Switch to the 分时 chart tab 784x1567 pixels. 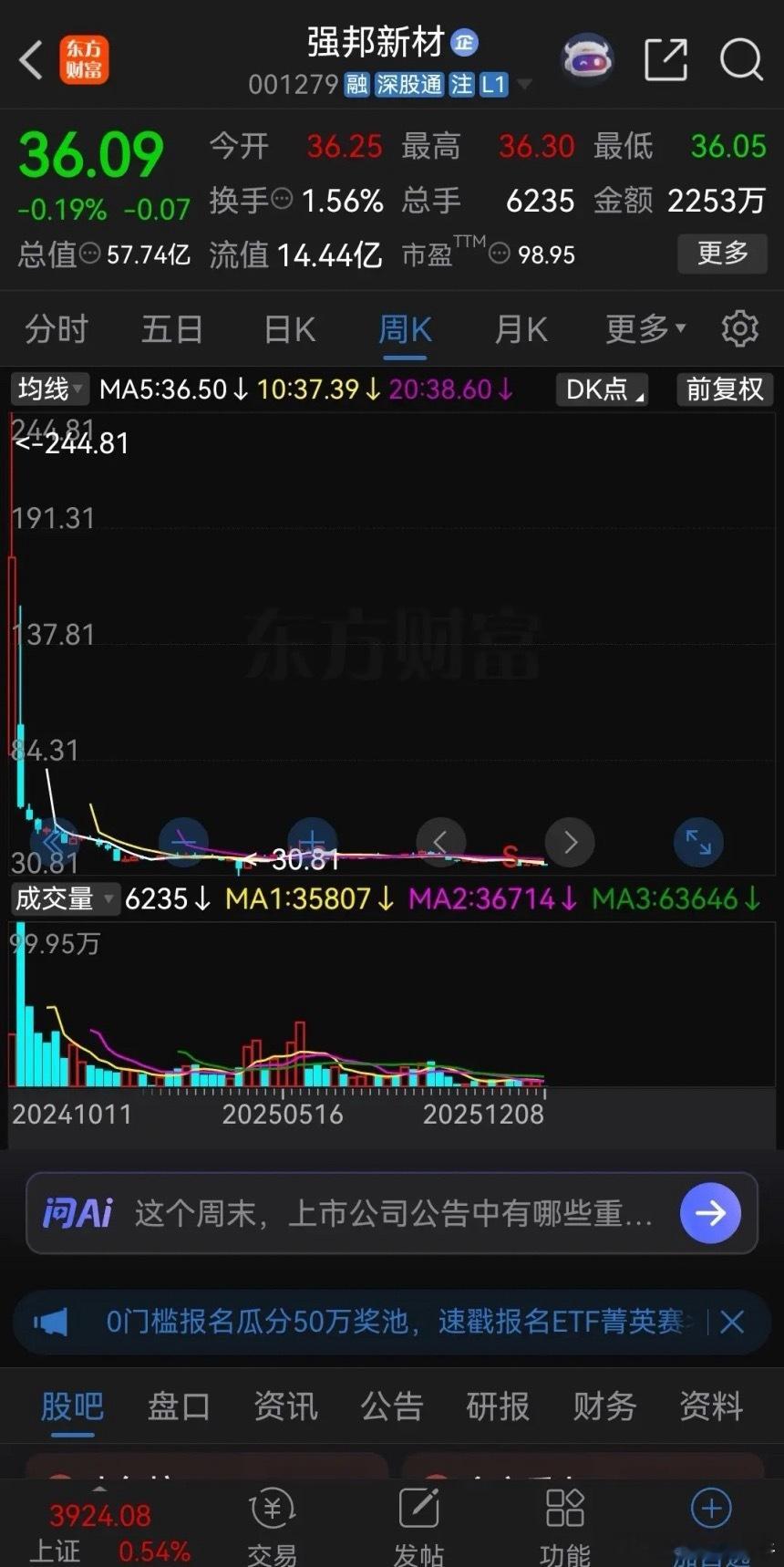[57, 329]
